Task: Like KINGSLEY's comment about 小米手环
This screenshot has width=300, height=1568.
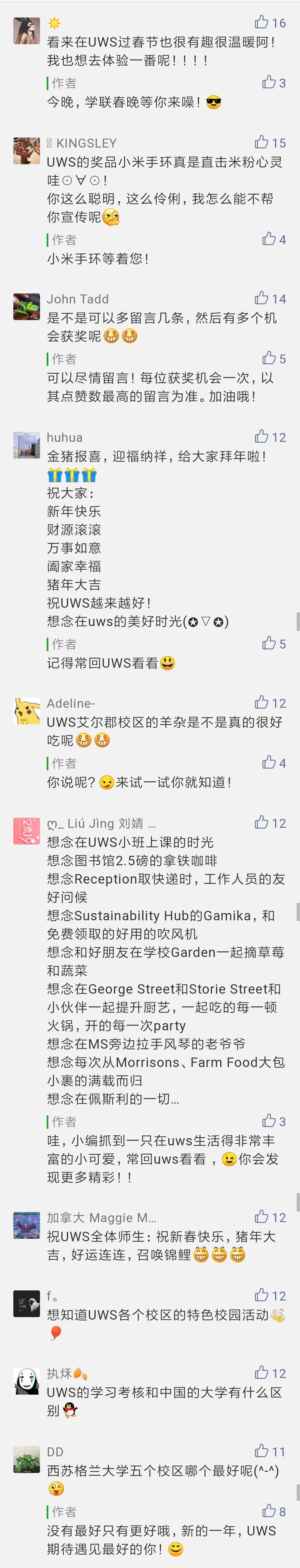Action: (x=262, y=143)
